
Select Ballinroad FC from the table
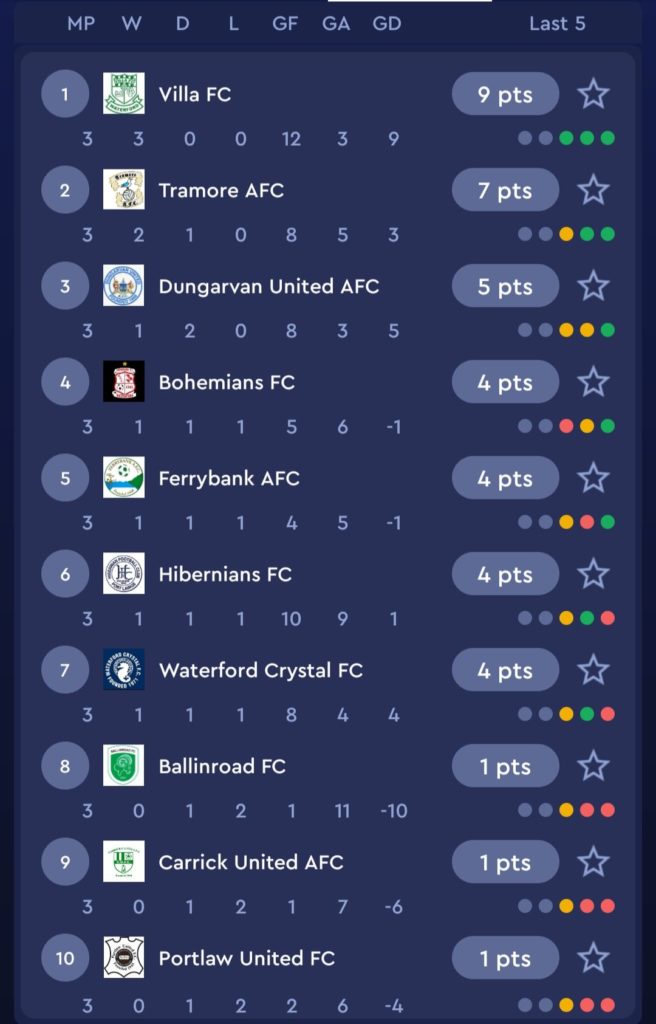coord(222,766)
